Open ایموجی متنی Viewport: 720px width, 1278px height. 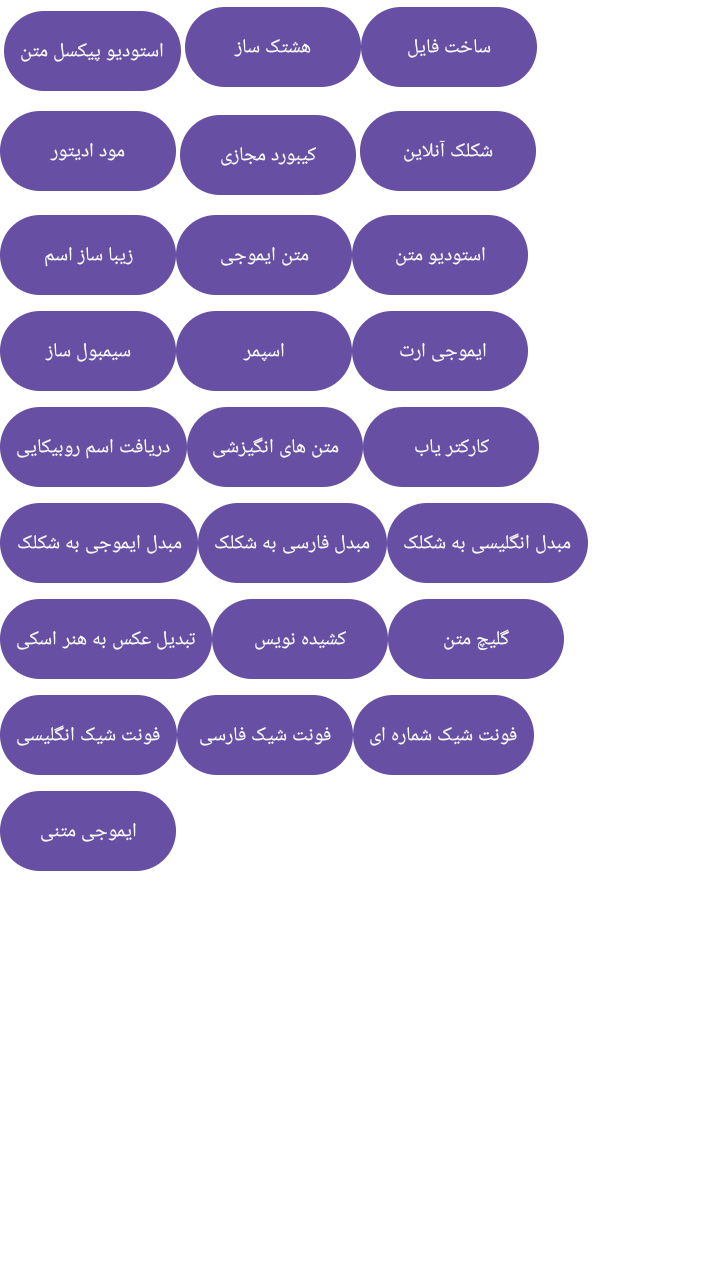click(88, 831)
